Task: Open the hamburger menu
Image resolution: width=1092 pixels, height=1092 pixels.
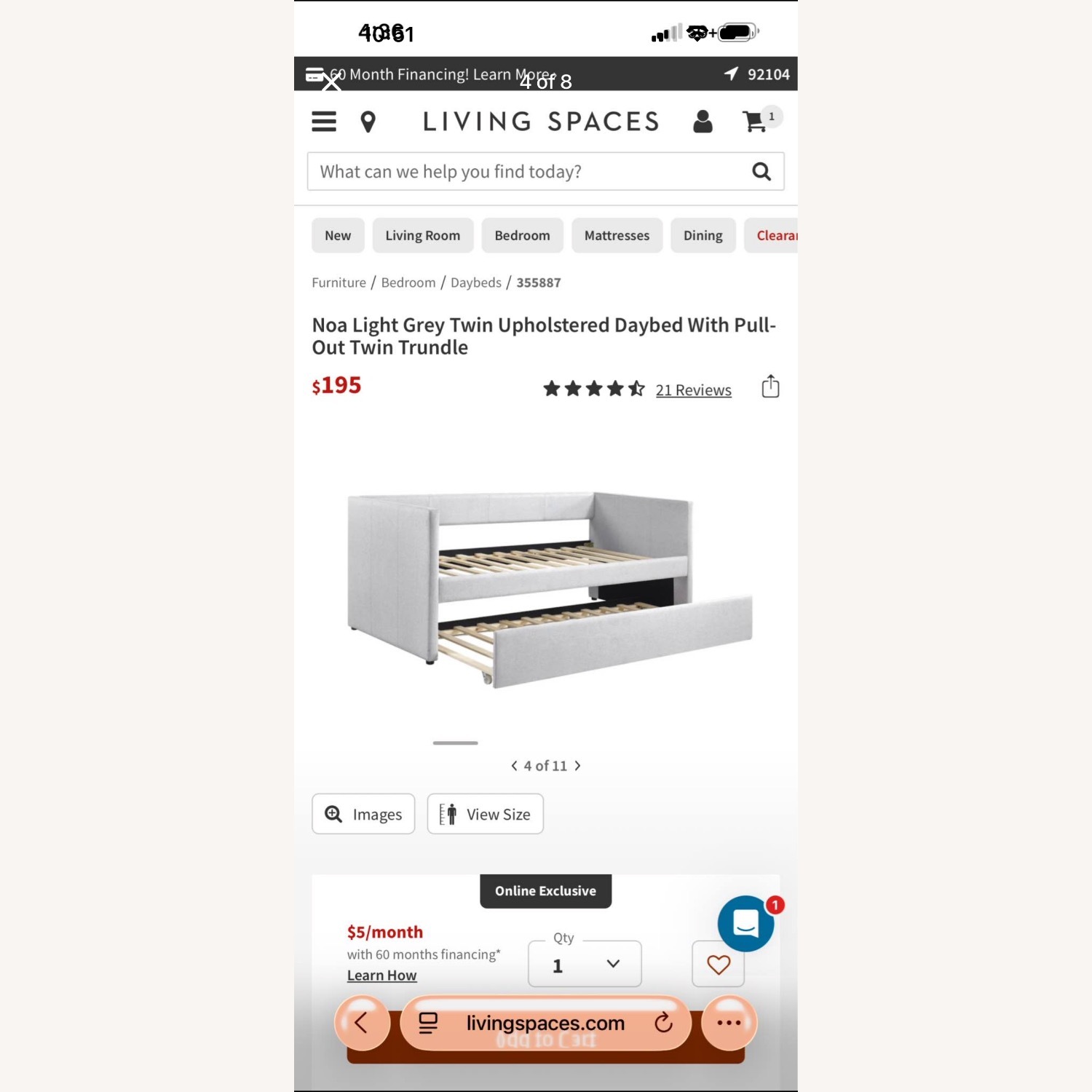Action: (324, 122)
